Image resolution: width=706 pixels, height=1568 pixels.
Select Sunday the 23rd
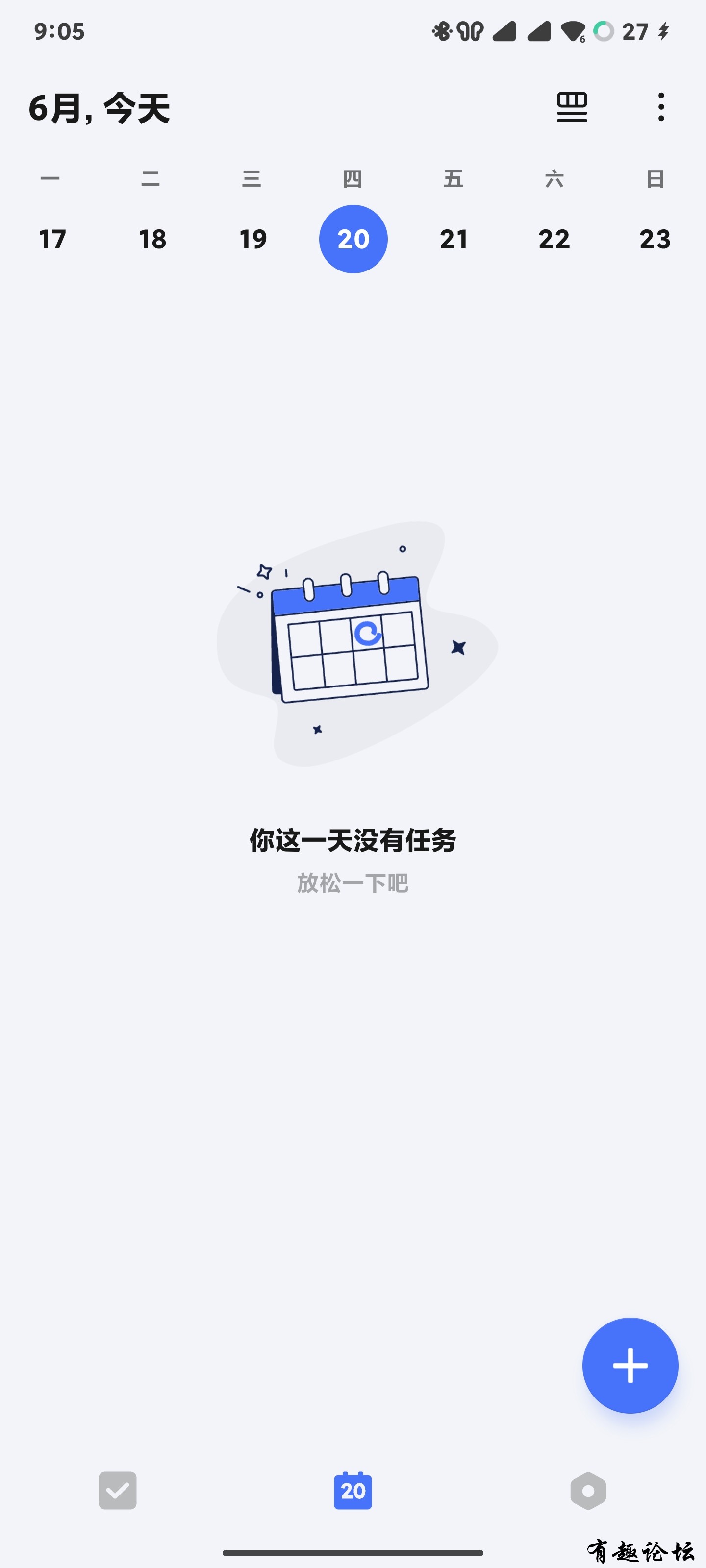[655, 239]
